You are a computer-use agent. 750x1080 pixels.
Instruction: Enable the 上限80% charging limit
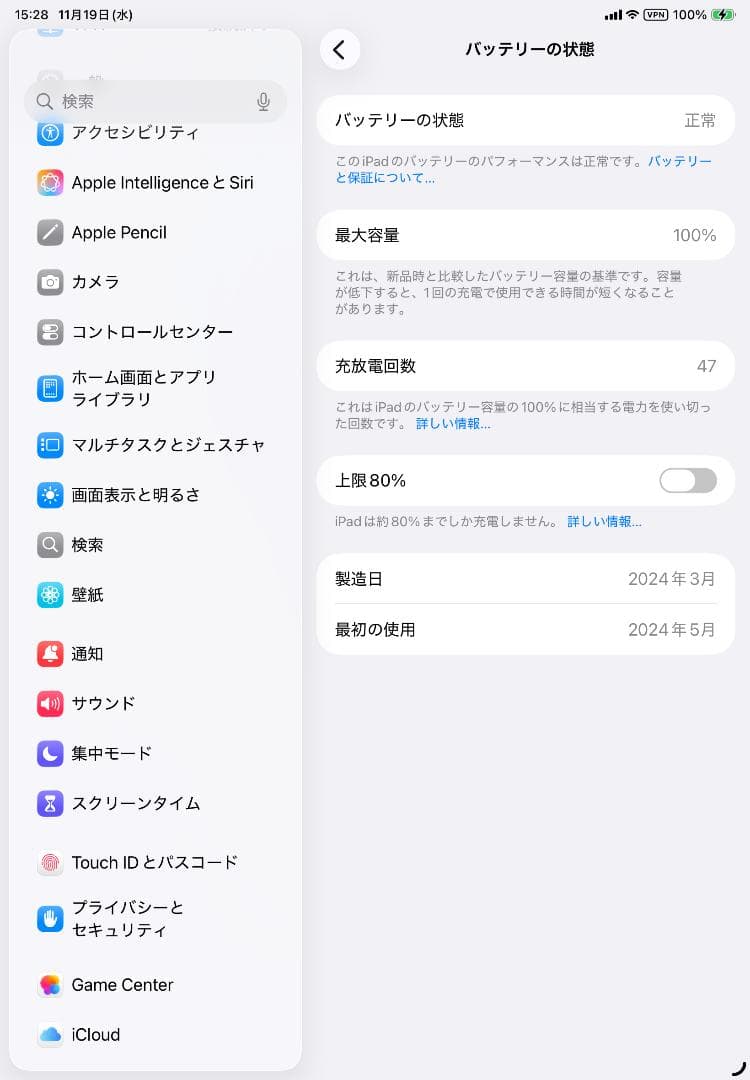click(688, 481)
